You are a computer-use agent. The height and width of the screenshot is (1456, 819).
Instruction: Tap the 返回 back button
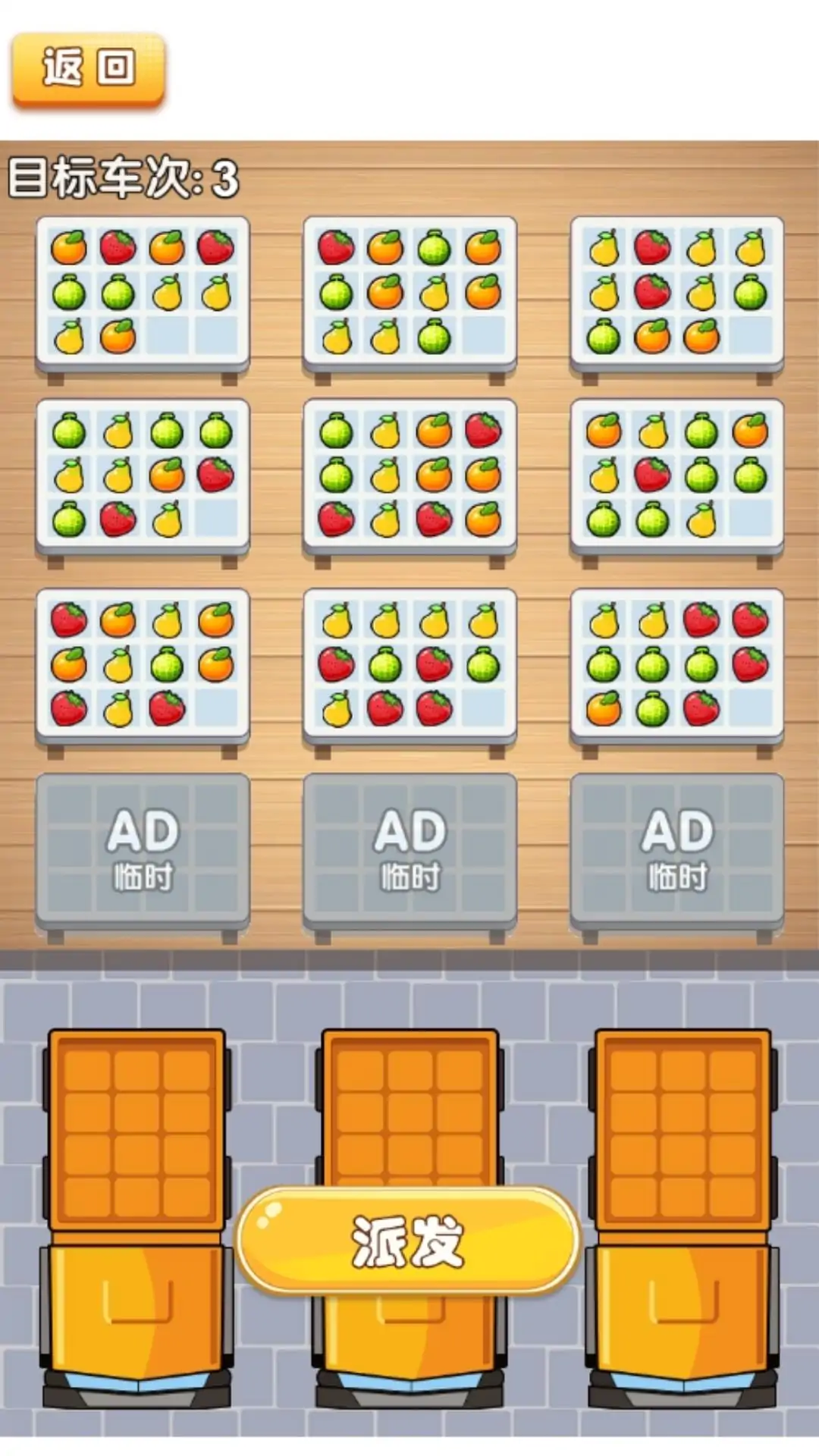click(x=88, y=69)
